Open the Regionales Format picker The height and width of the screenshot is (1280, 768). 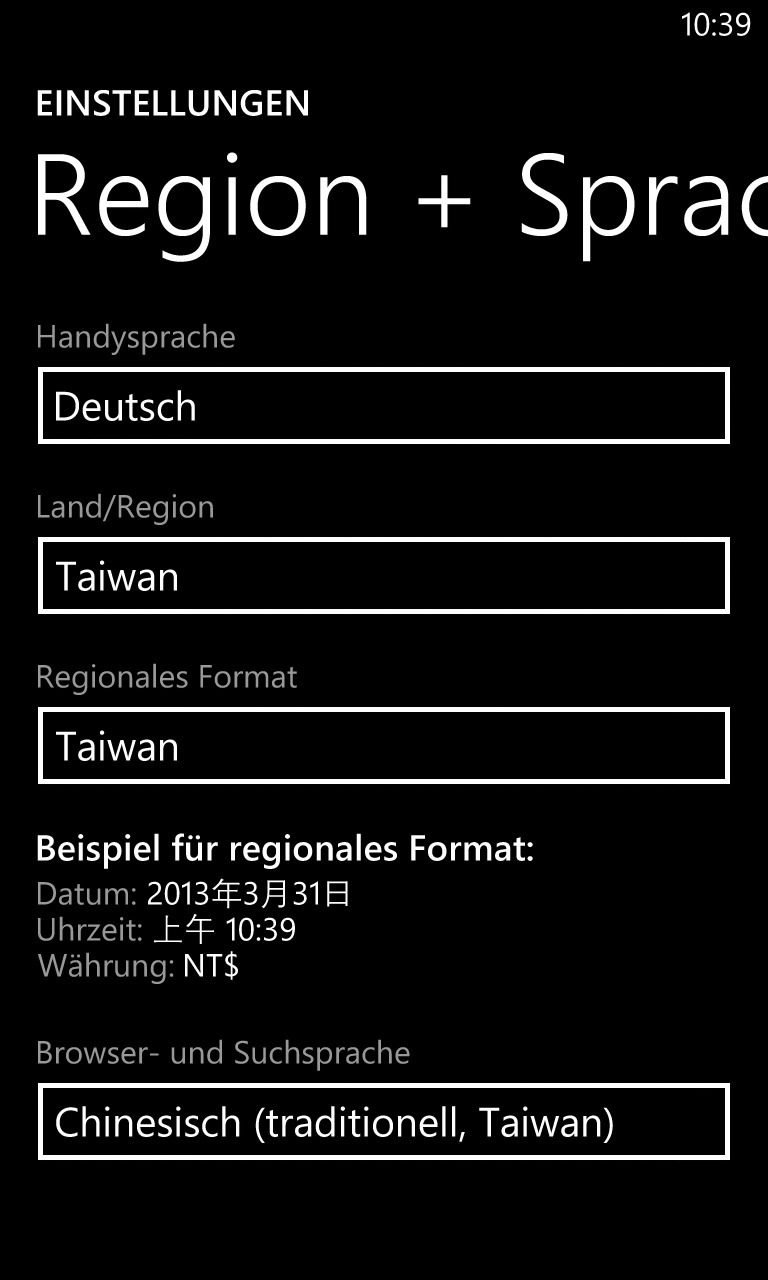[x=384, y=745]
